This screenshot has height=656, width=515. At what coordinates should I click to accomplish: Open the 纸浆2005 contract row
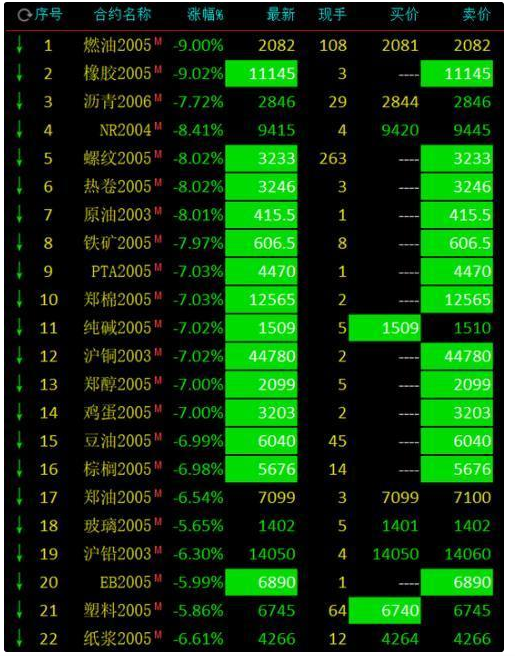click(x=254, y=638)
